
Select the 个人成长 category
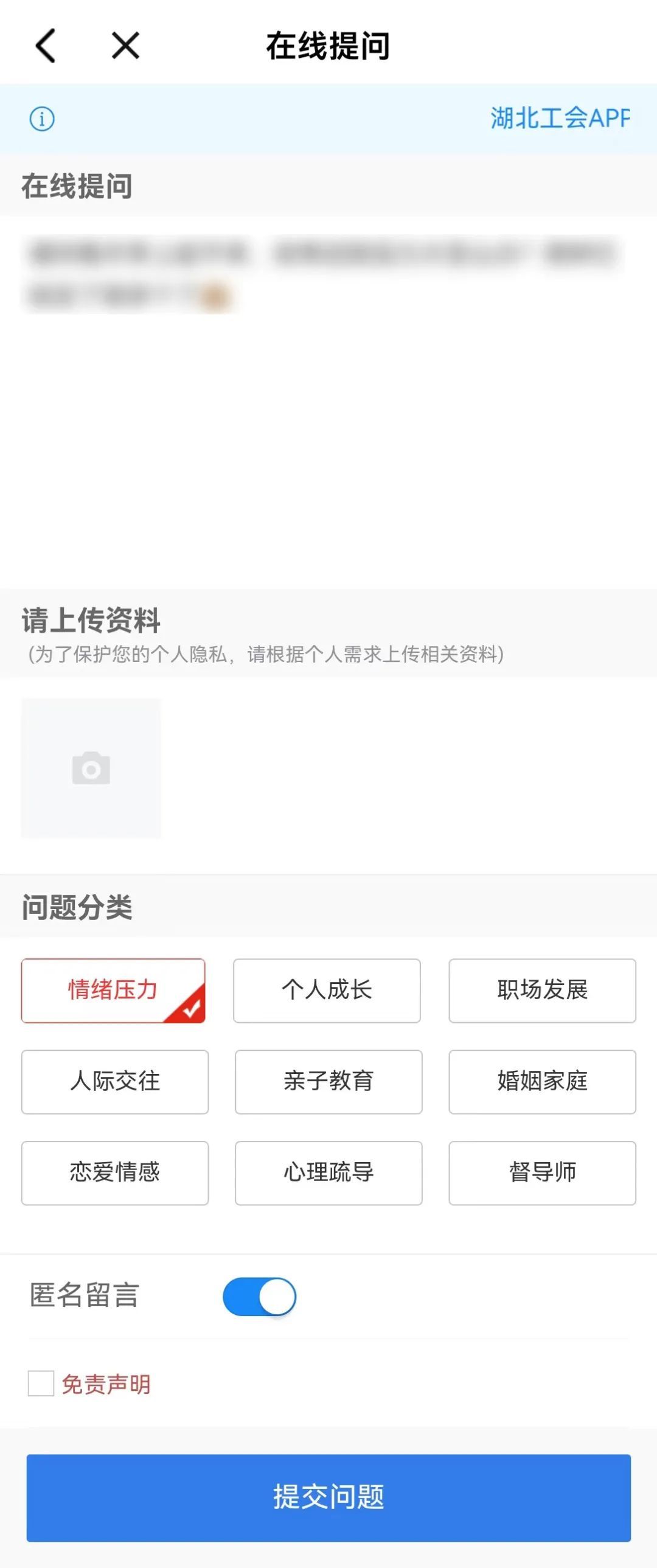pos(327,991)
